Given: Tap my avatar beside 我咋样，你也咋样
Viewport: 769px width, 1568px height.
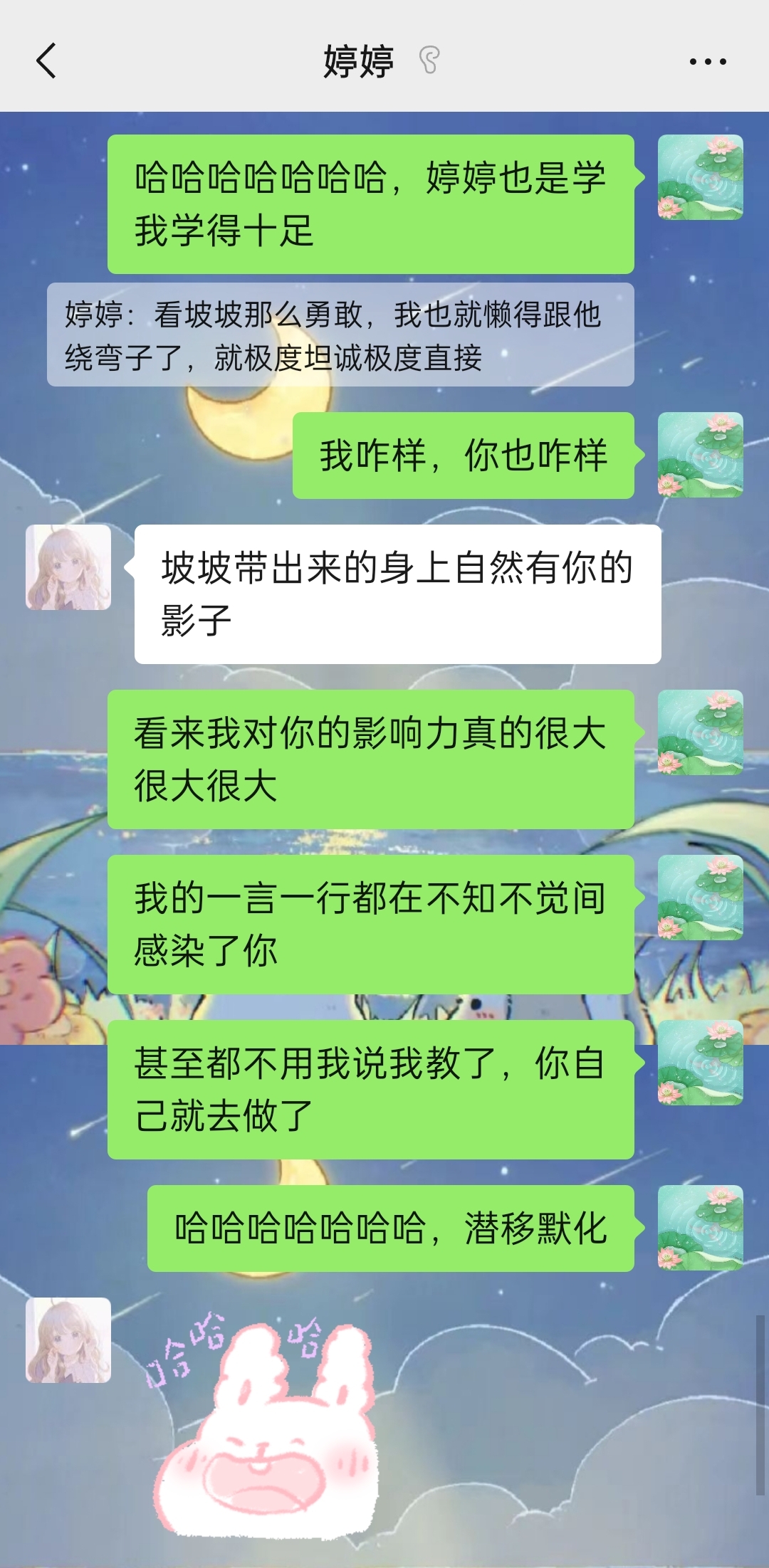Looking at the screenshot, I should click(x=700, y=455).
